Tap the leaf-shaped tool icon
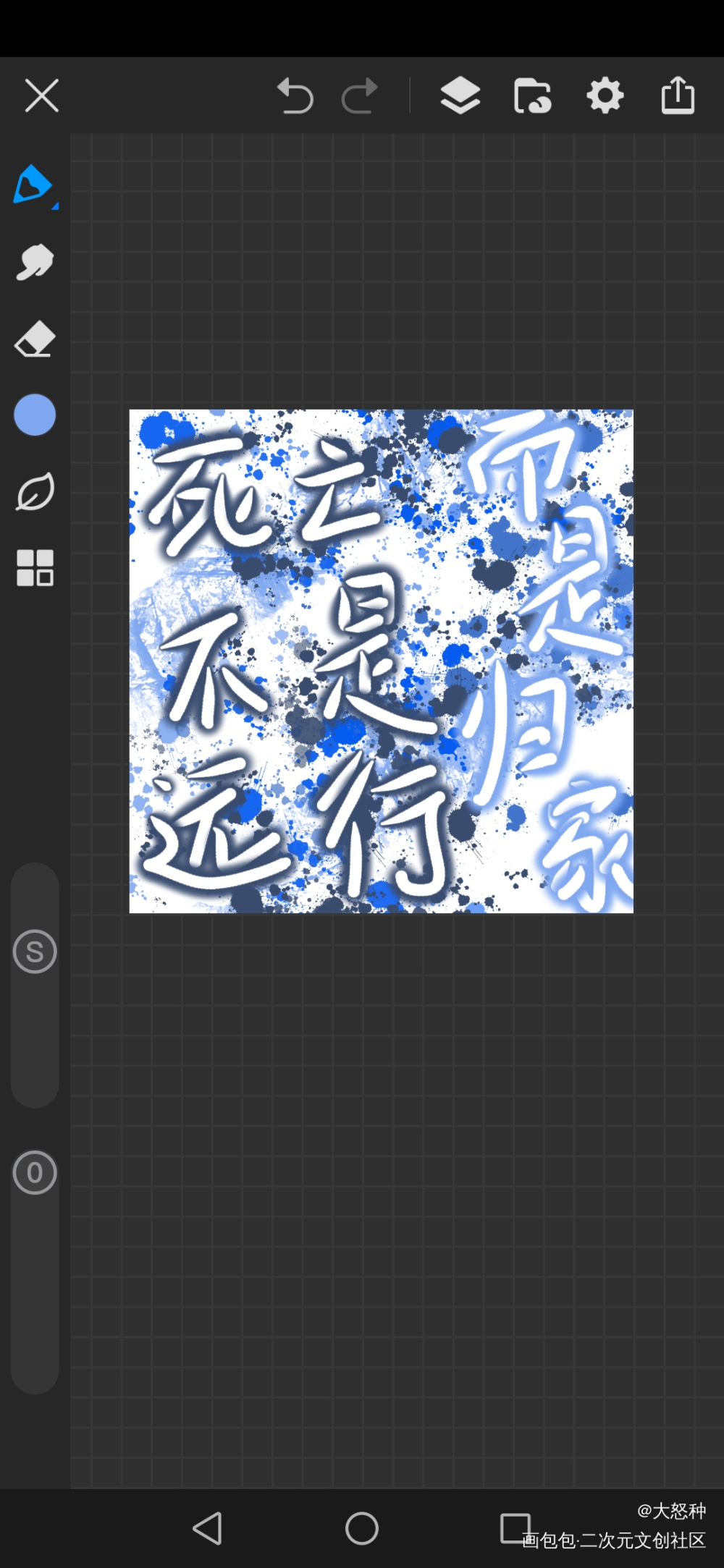724x1568 pixels. click(35, 492)
